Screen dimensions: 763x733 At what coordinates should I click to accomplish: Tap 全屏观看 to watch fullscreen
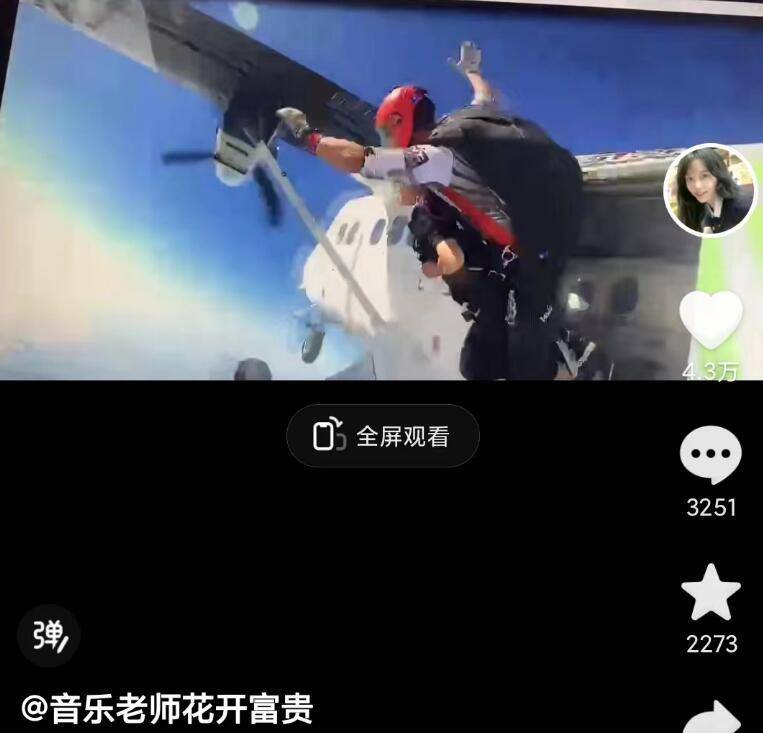[x=383, y=436]
